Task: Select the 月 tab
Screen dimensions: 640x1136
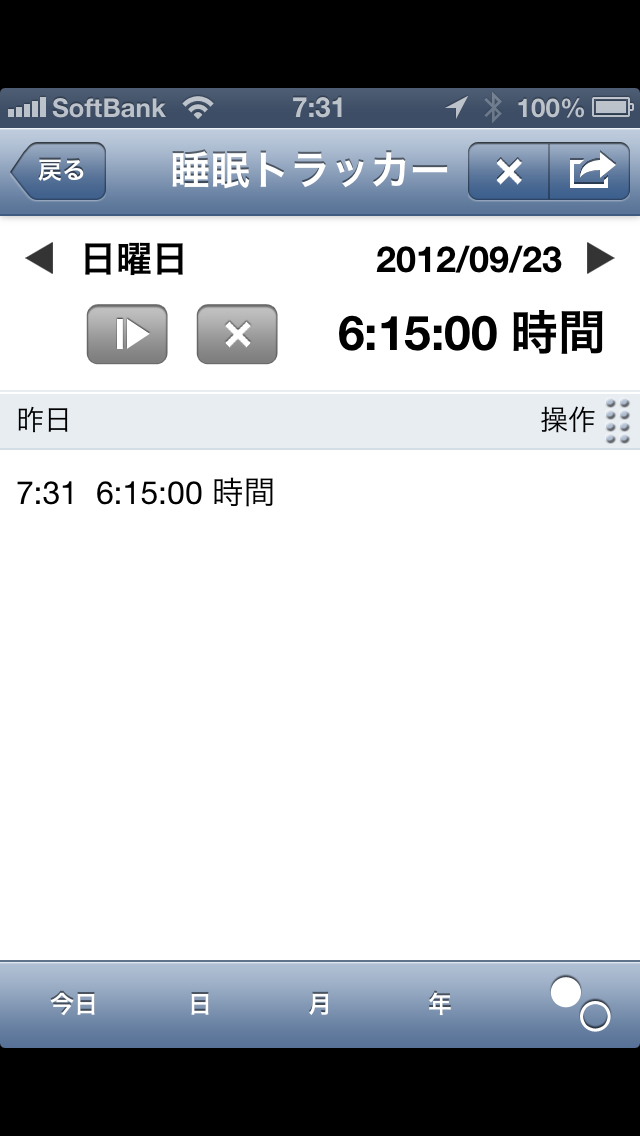Action: (x=319, y=1003)
